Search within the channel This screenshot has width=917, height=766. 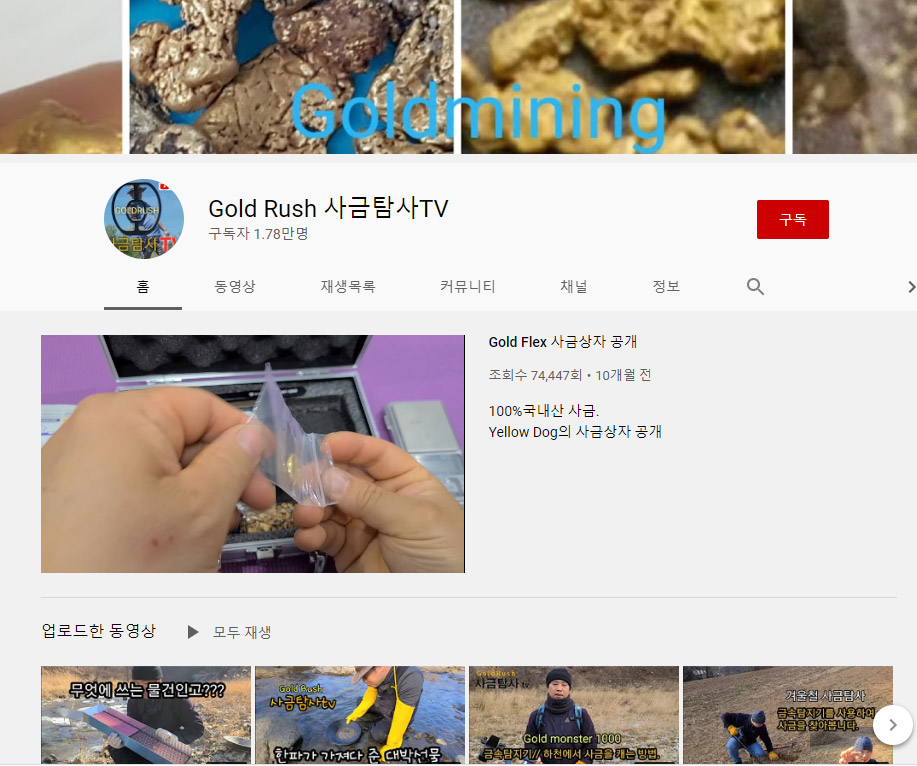pos(755,287)
